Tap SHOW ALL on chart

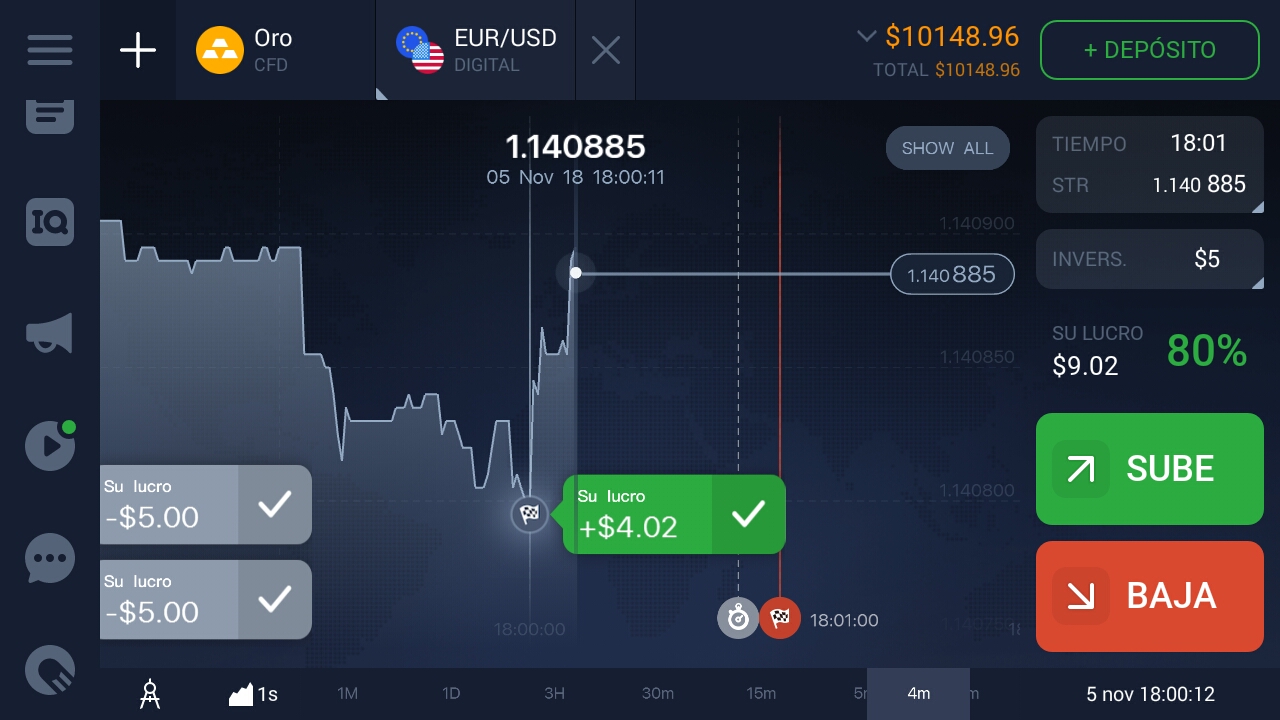click(x=948, y=148)
